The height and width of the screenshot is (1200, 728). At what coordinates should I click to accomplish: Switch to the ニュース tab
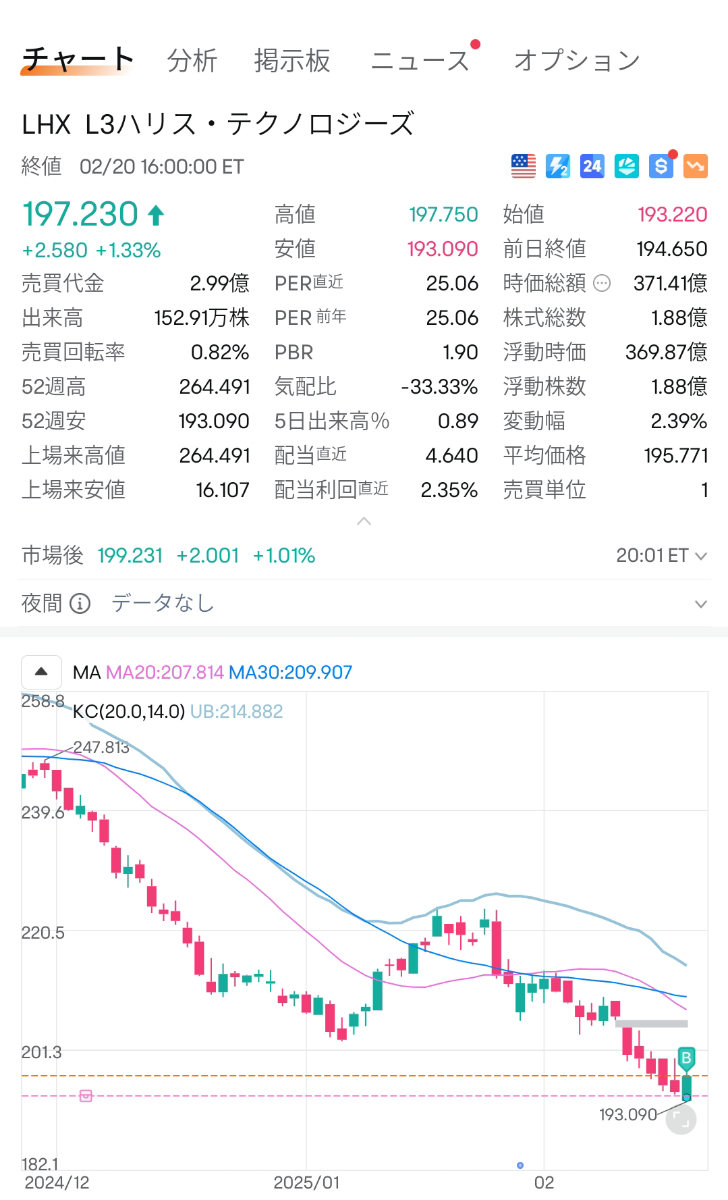point(420,60)
